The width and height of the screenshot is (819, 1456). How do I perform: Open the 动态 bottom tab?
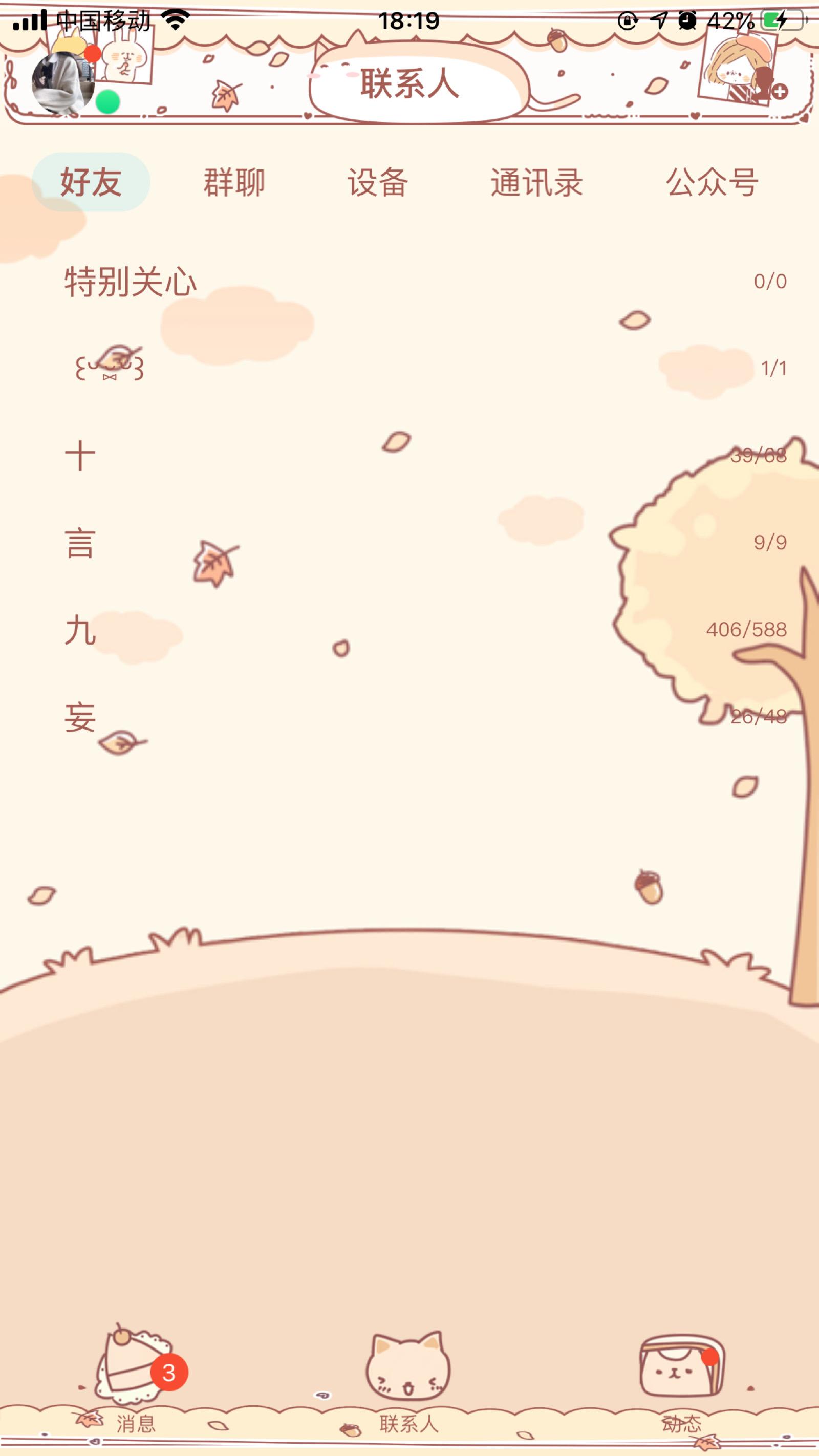pos(682,1379)
